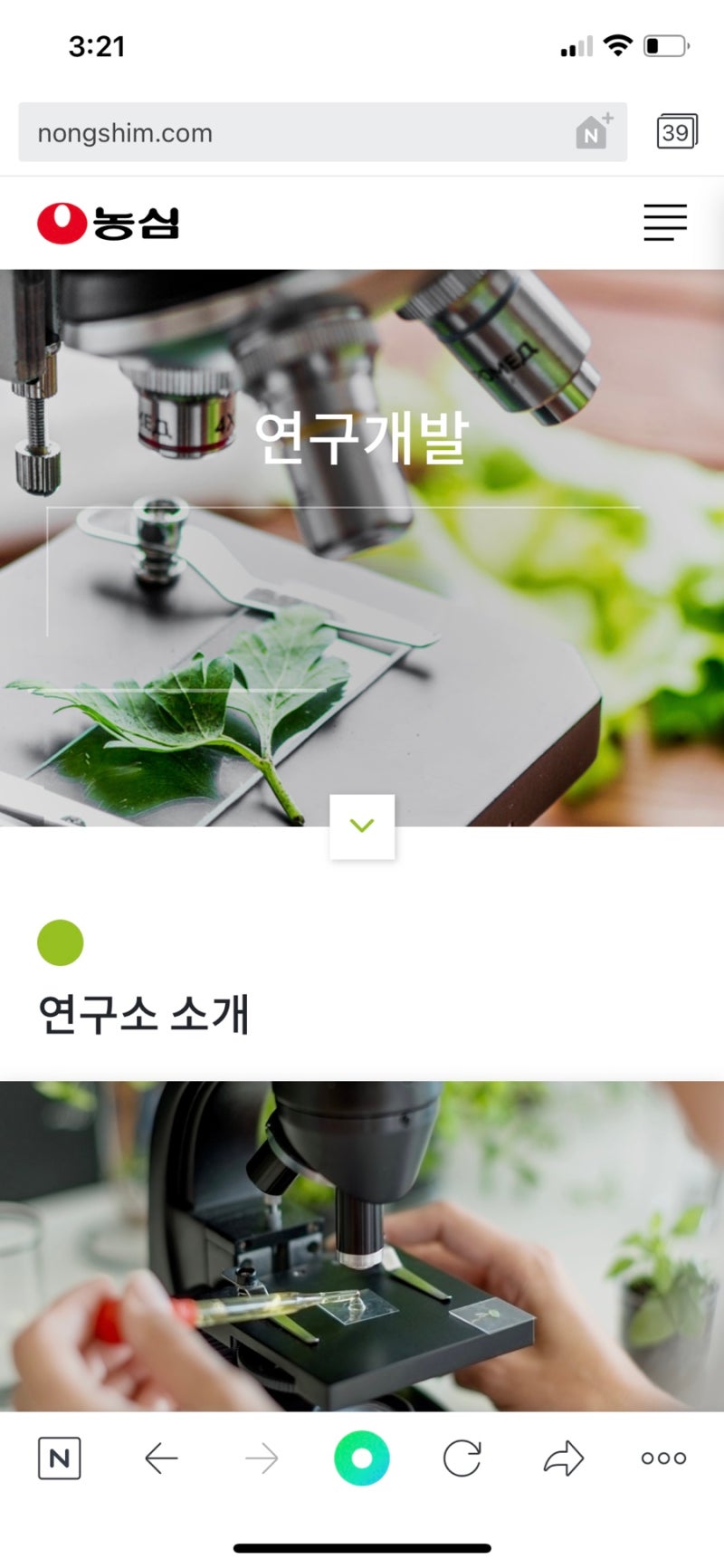Share this page
Screen dimensions: 724x1568
point(563,1458)
